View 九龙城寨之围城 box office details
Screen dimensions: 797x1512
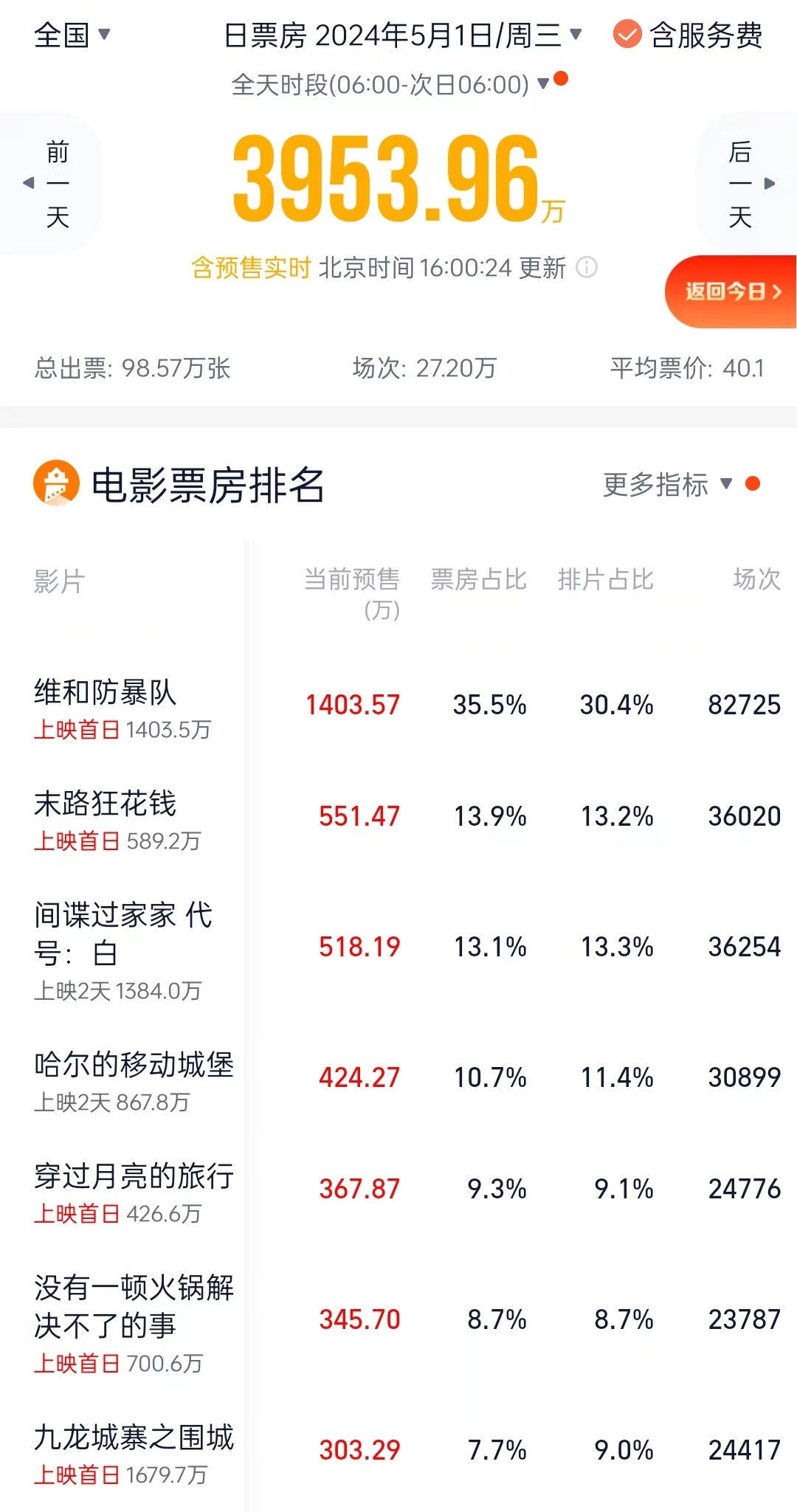click(x=398, y=1452)
